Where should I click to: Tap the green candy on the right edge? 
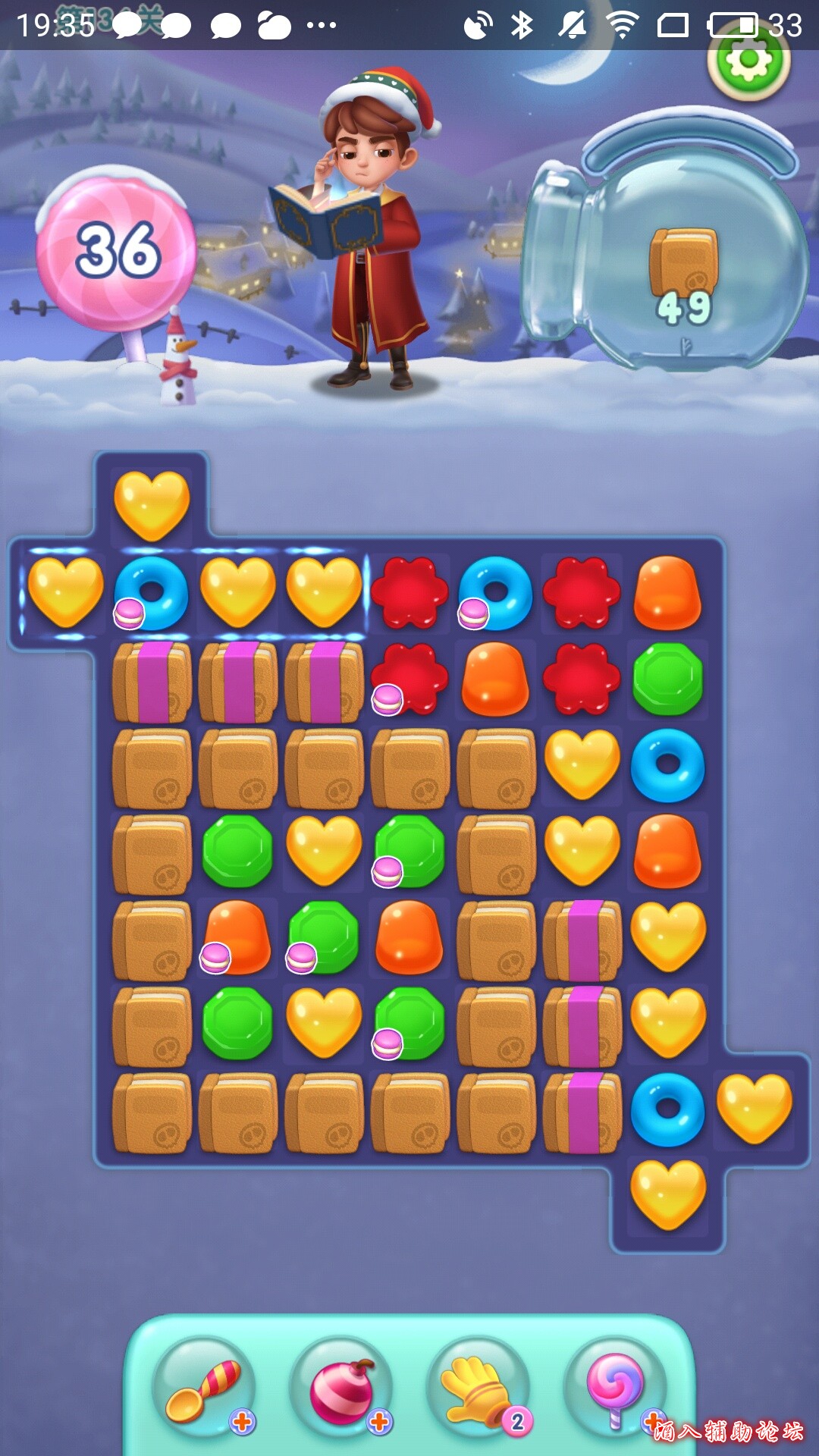click(x=668, y=679)
